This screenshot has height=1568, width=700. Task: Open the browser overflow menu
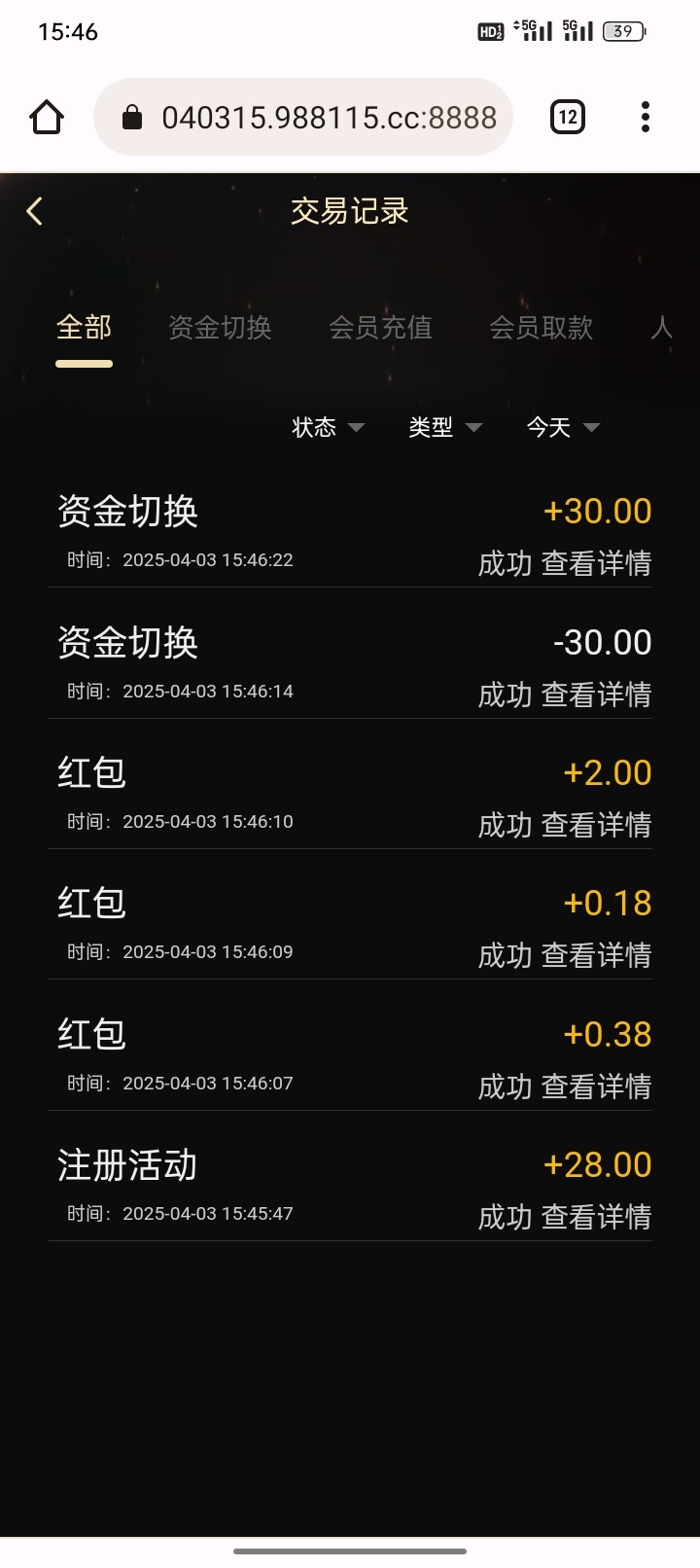[645, 118]
